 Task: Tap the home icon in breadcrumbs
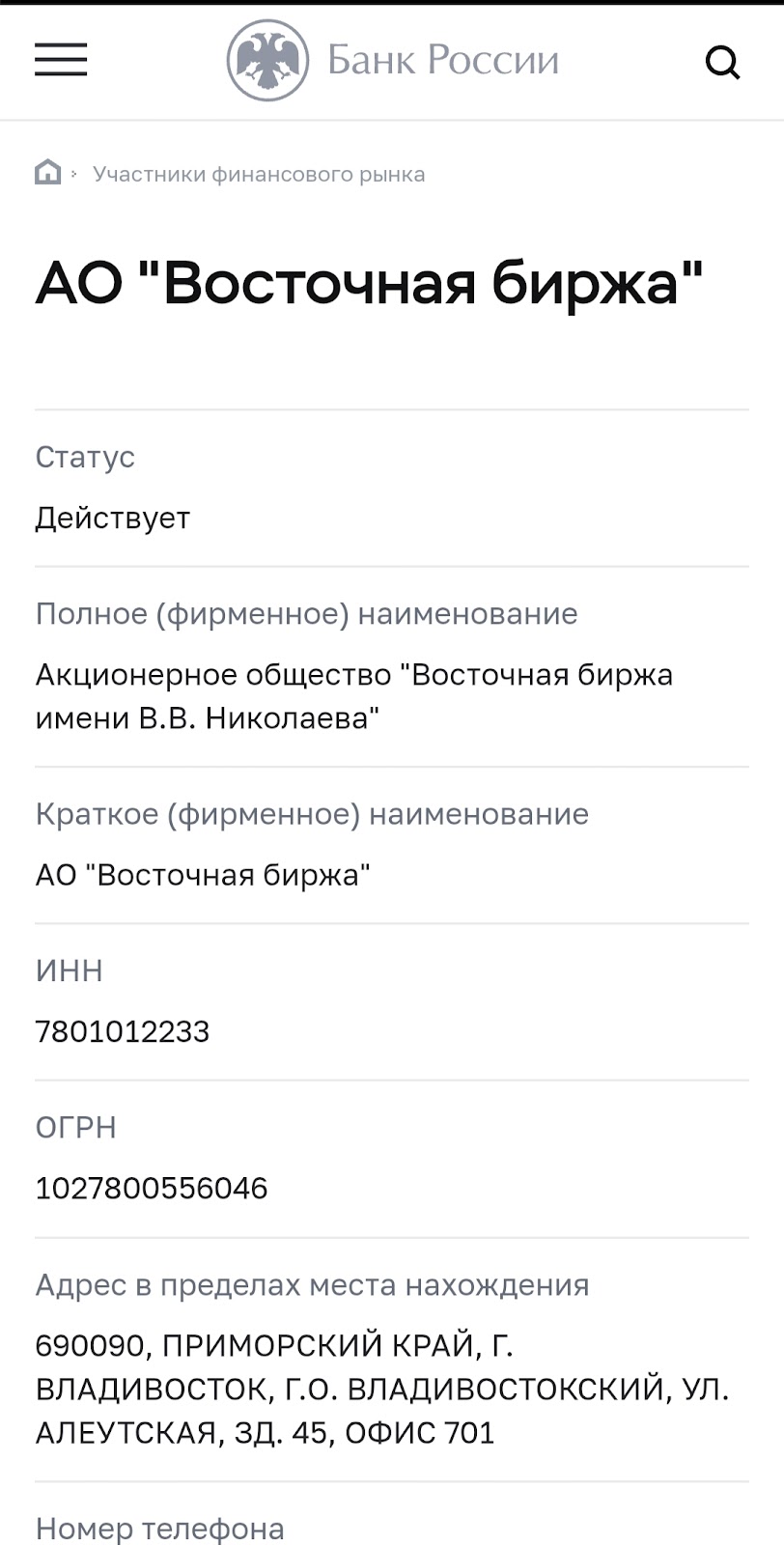(48, 173)
